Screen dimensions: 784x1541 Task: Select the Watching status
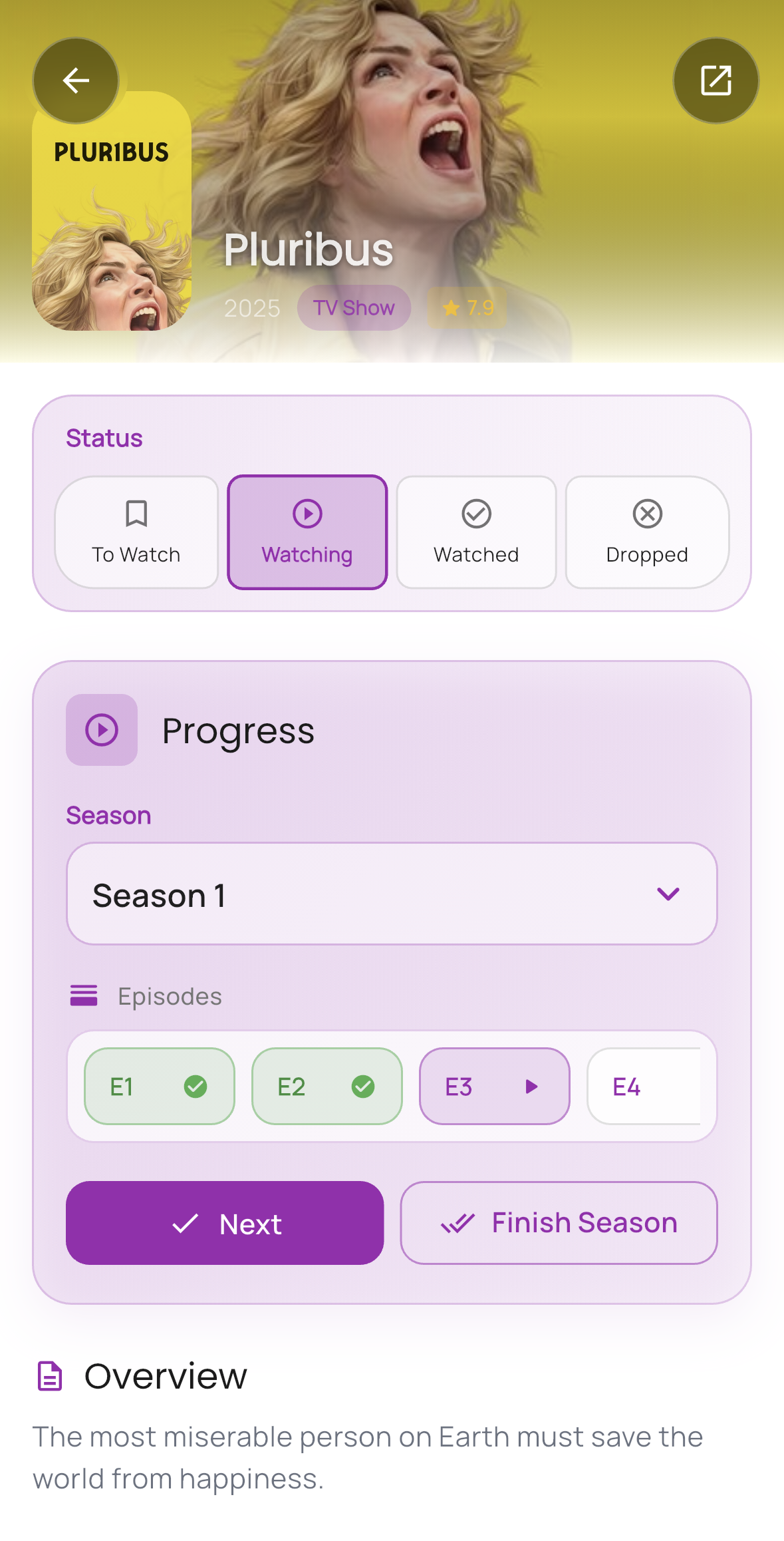pos(307,532)
